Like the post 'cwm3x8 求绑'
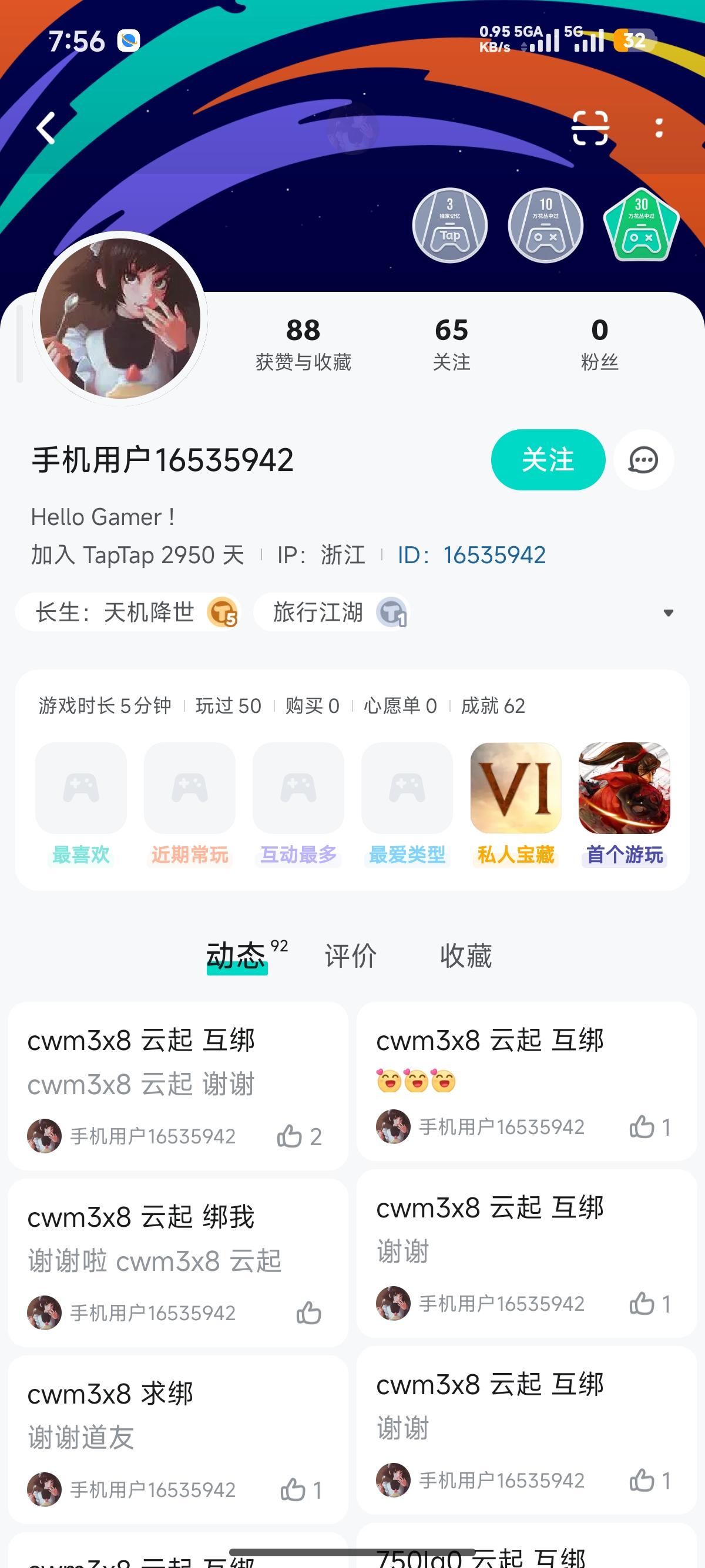The width and height of the screenshot is (705, 1568). [x=293, y=1489]
